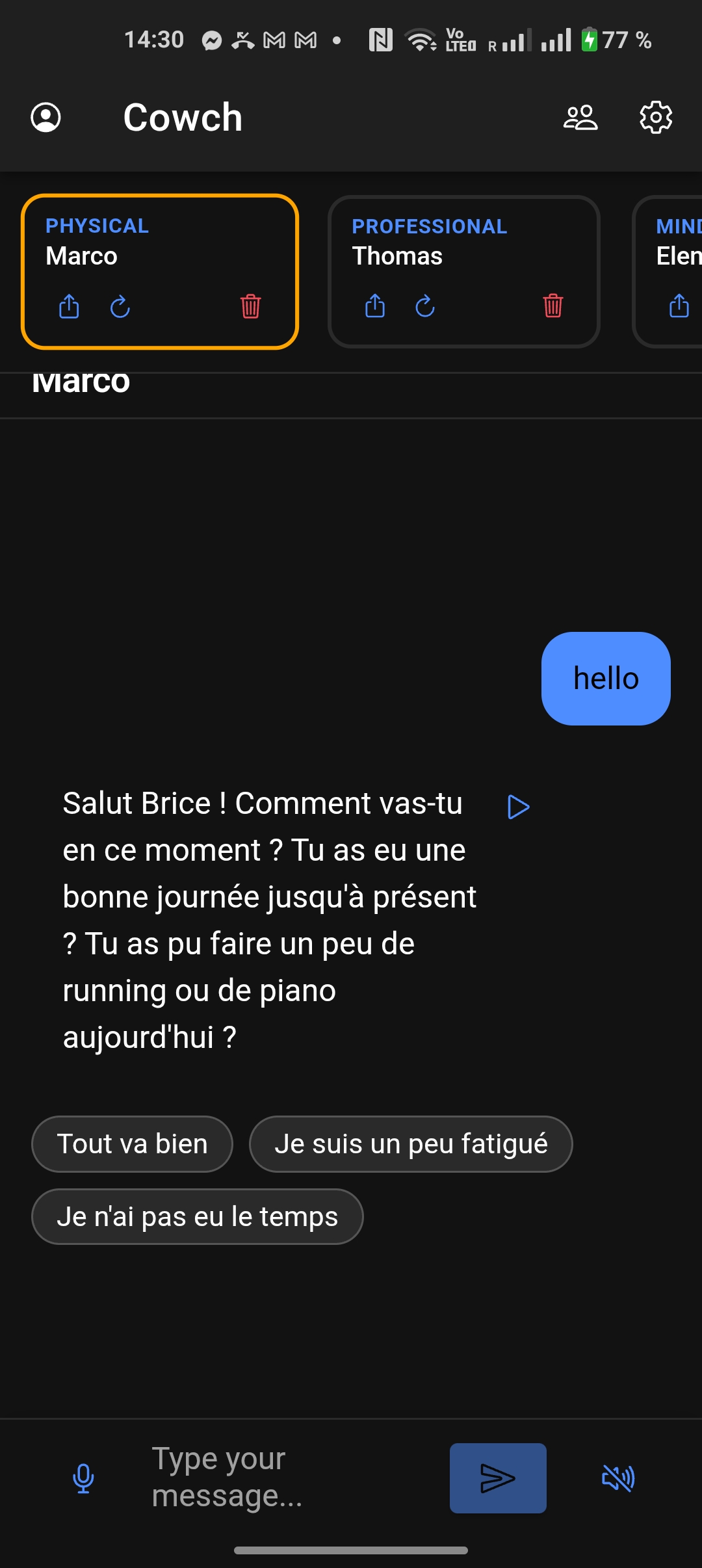Share Marco's conversation
The width and height of the screenshot is (702, 1568).
[69, 306]
